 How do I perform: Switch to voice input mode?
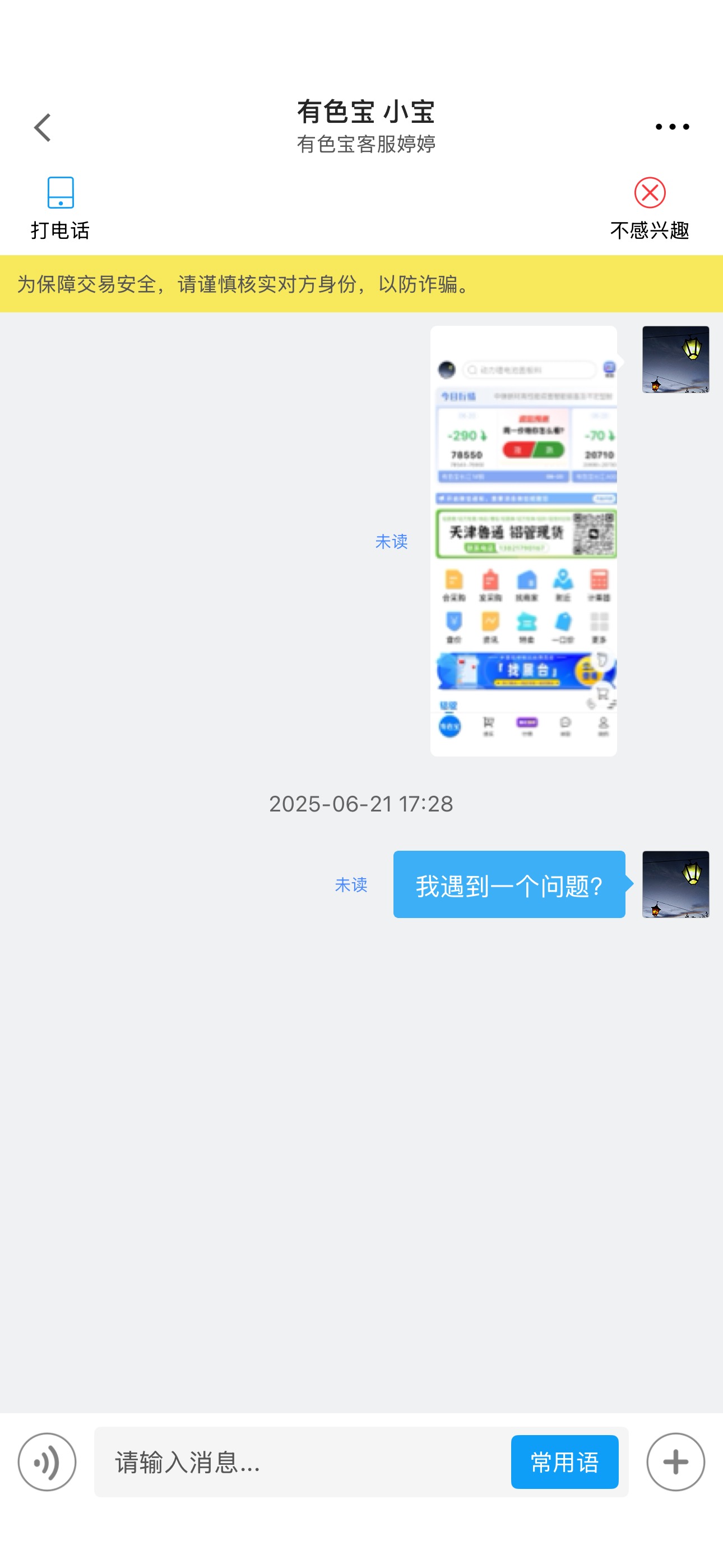tap(47, 1461)
